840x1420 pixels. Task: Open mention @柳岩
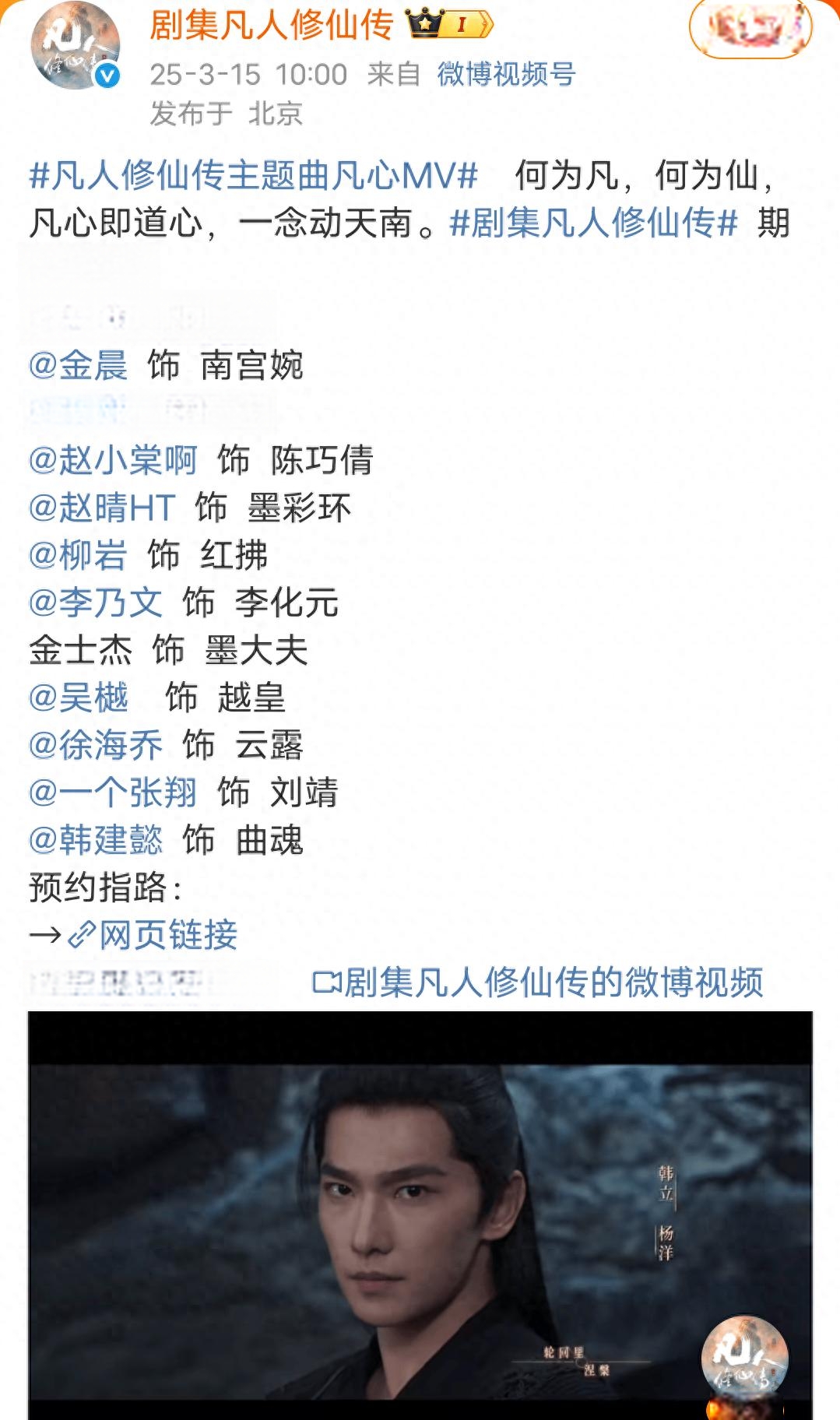[x=79, y=555]
